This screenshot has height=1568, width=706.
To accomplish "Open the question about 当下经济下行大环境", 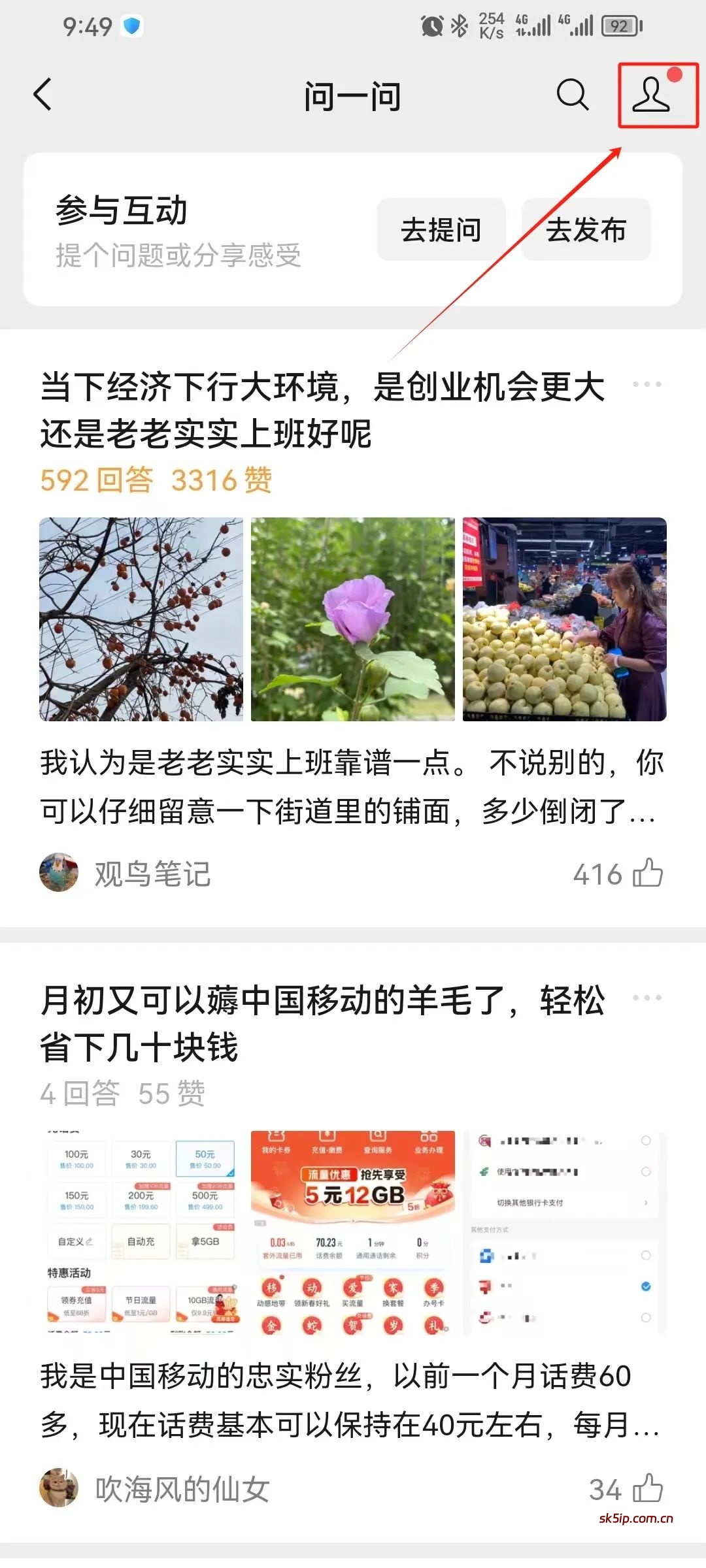I will [322, 410].
